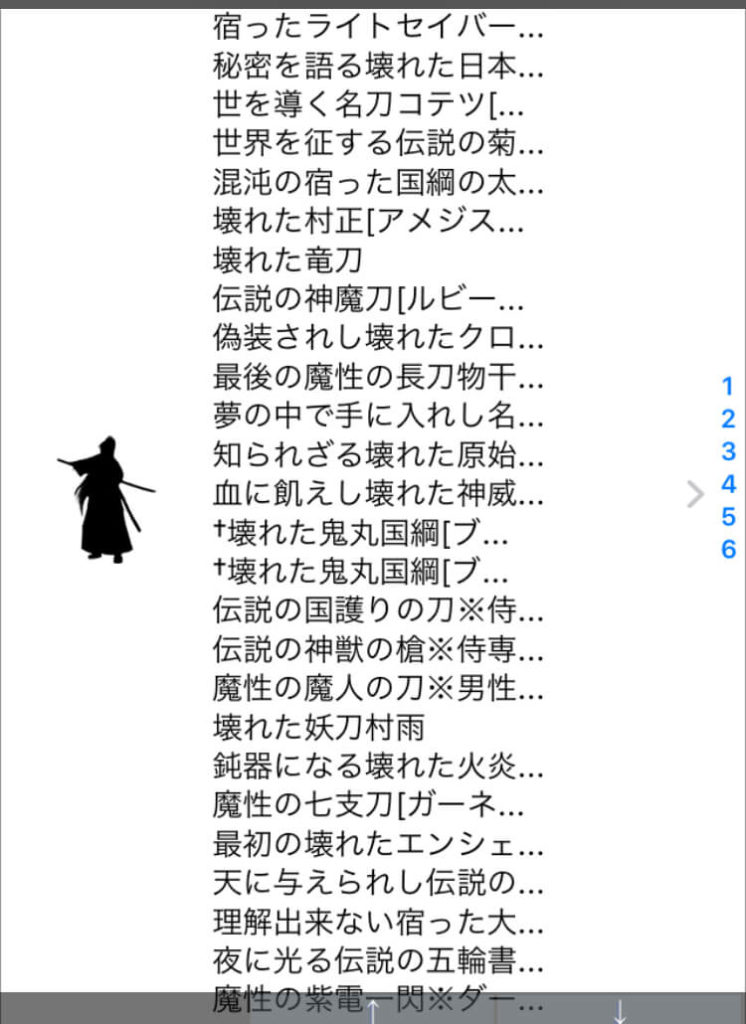746x1024 pixels.
Task: Jump to index section 1
Action: tap(728, 386)
